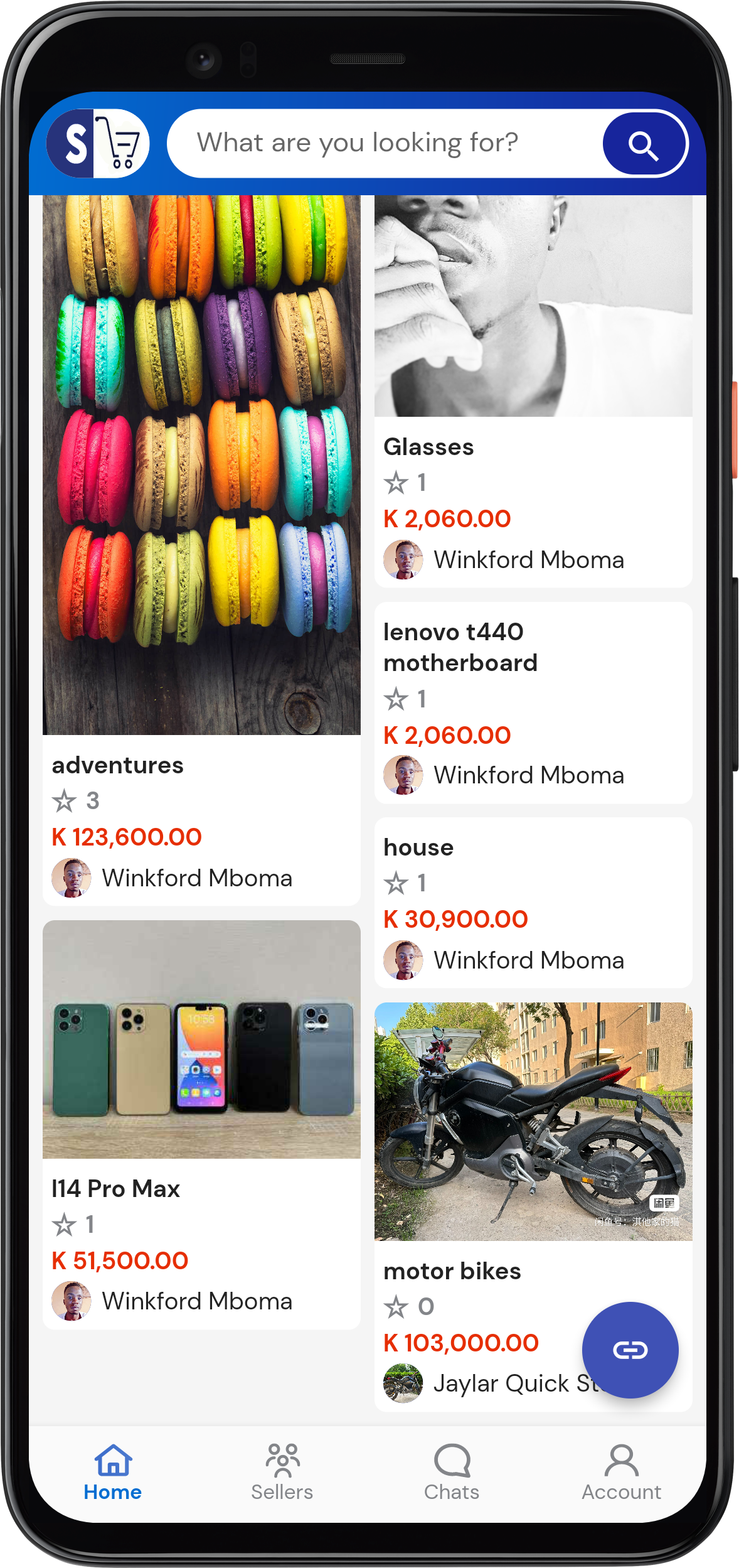Open the house listing
739x1568 pixels.
[x=533, y=901]
